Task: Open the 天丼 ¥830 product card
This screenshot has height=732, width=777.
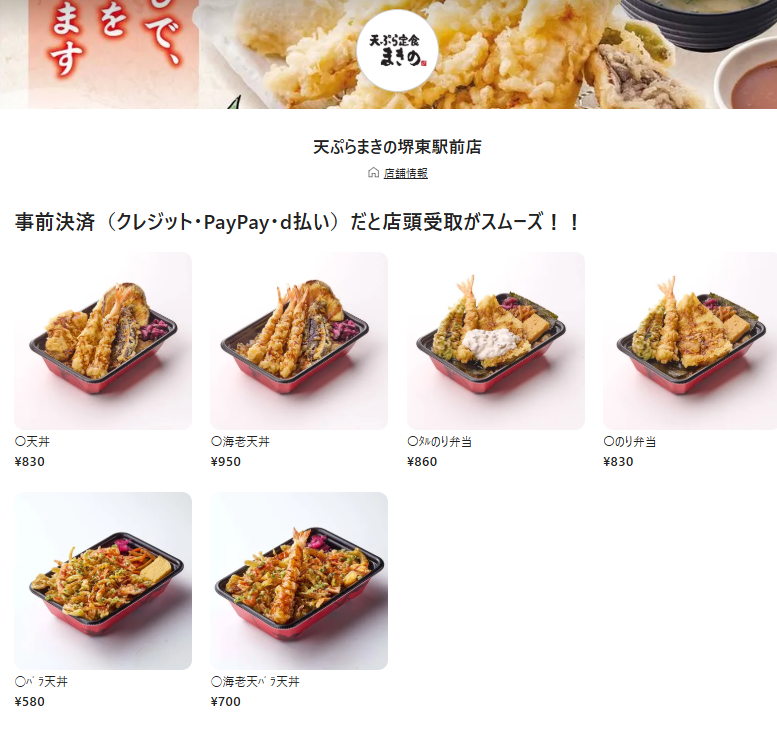Action: pos(103,341)
